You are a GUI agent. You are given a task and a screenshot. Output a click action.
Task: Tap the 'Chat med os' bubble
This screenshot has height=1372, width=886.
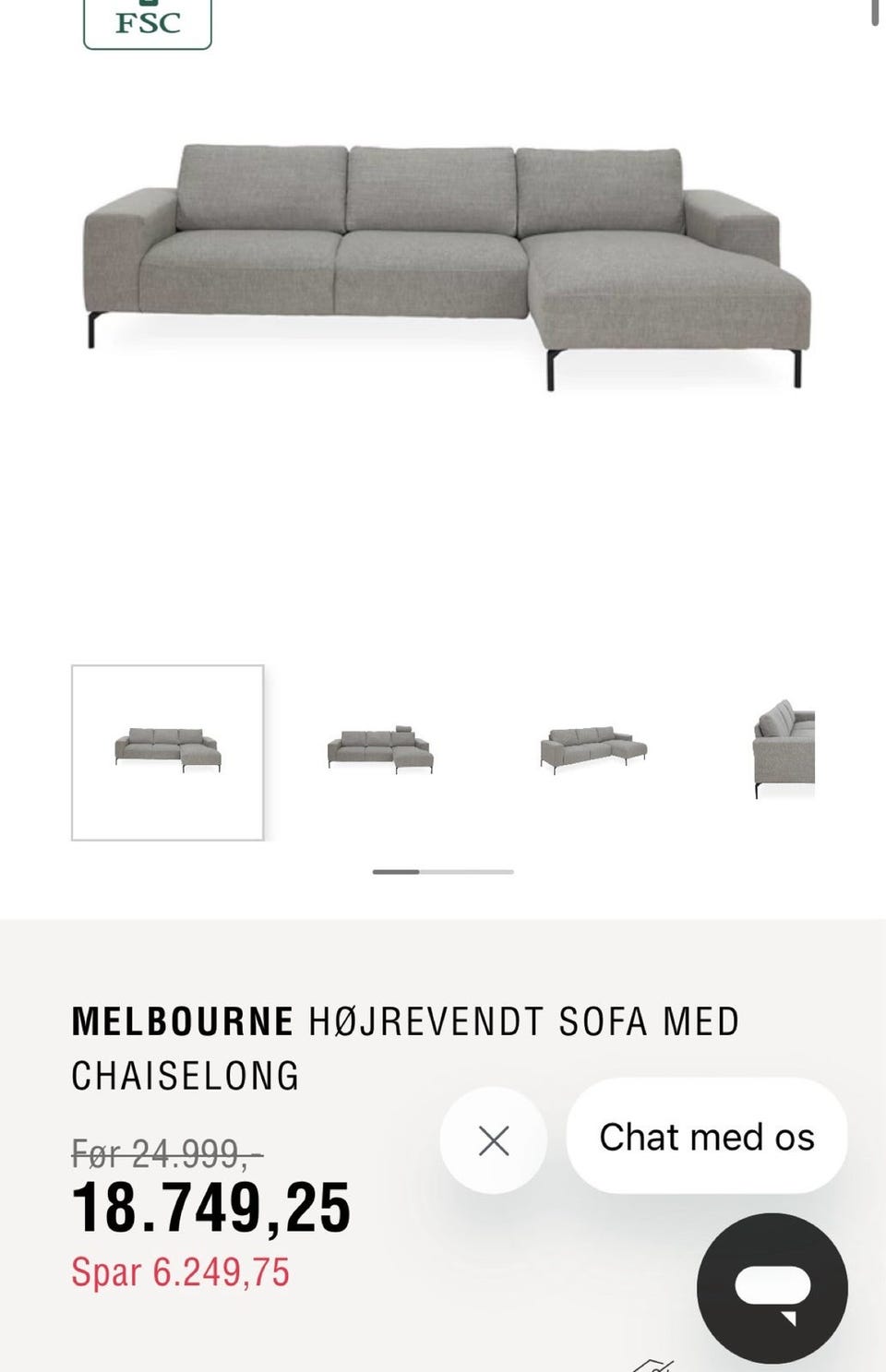pyautogui.click(x=707, y=1137)
